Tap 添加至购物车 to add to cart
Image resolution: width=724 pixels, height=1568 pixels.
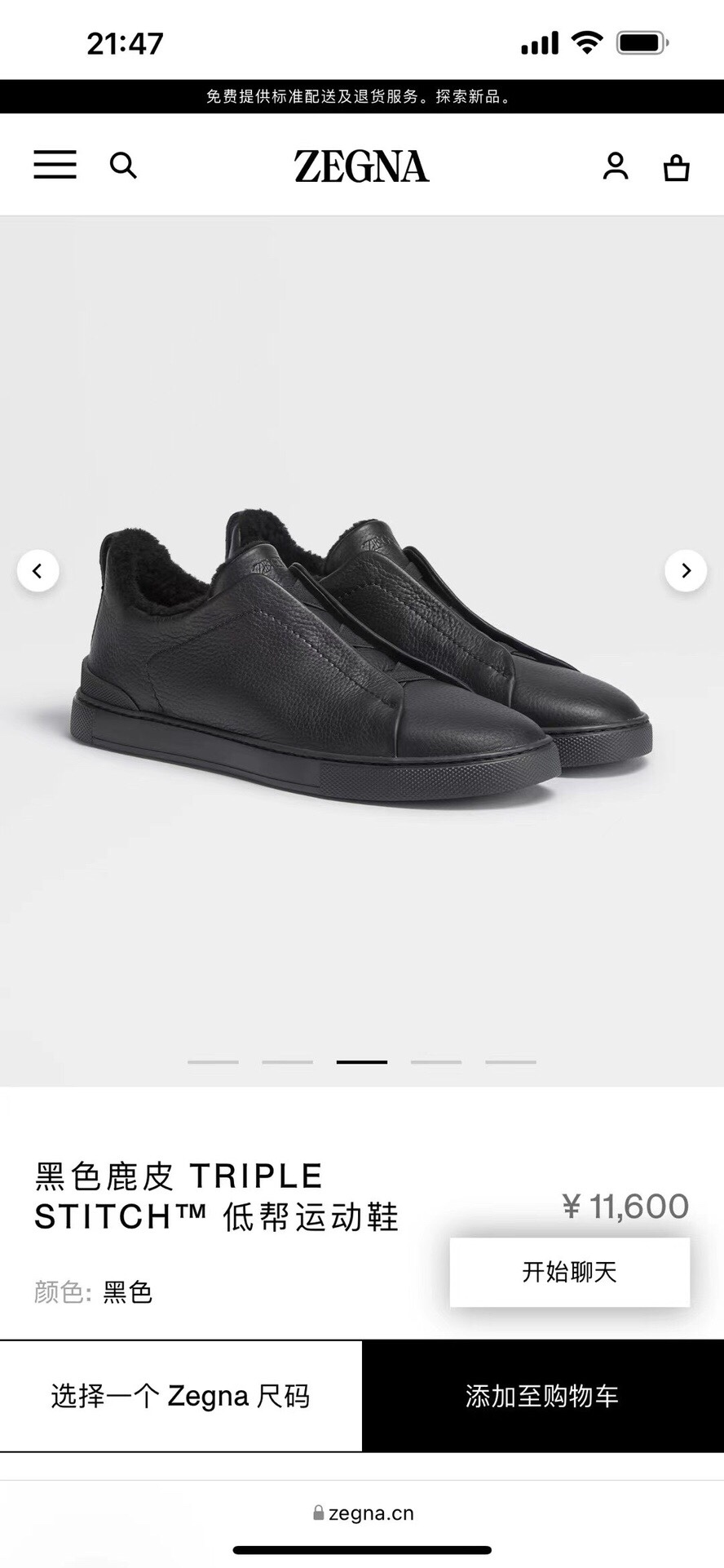[x=542, y=1396]
